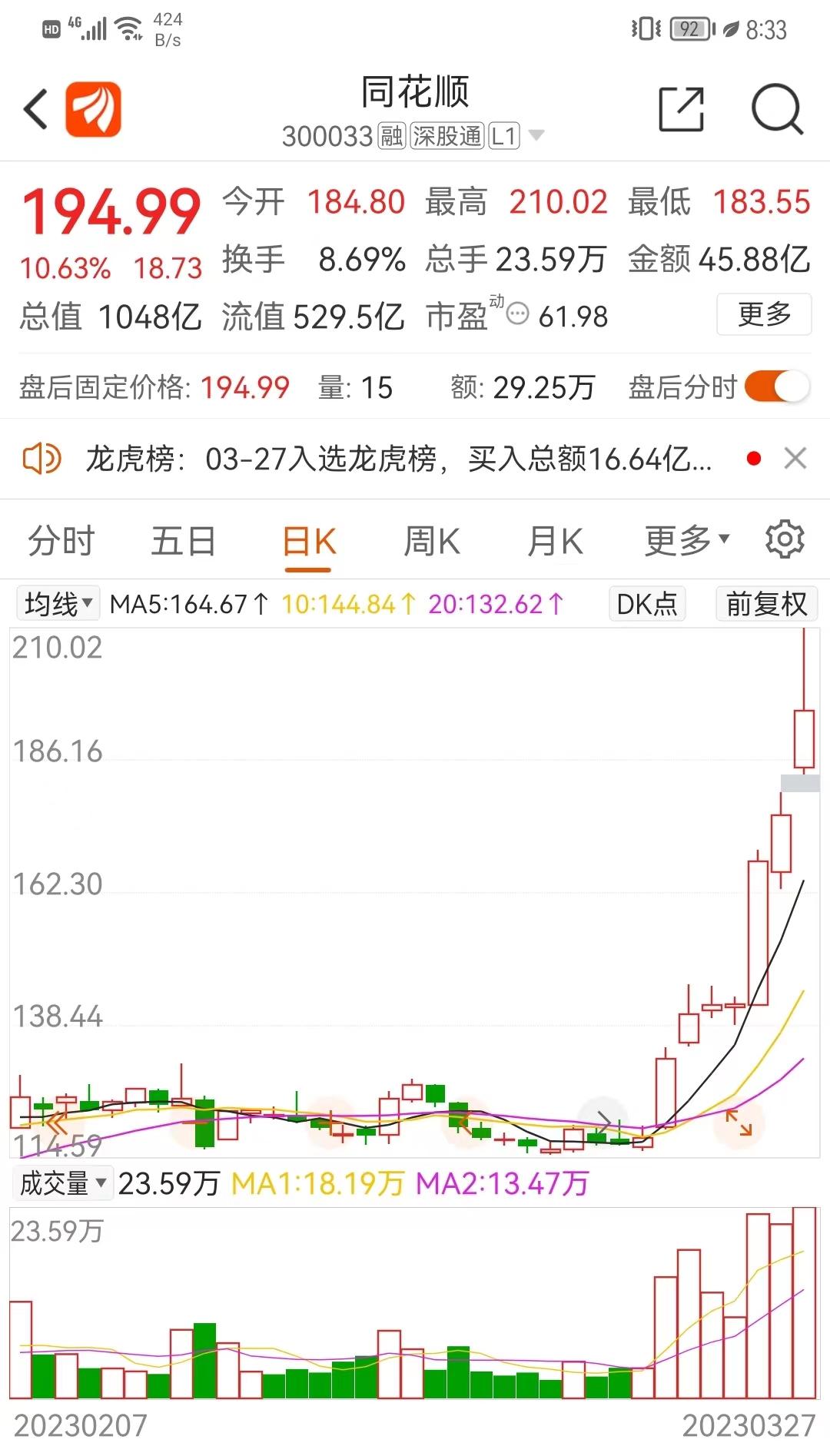830x1456 pixels.
Task: Tap the 更多 button for more quote data
Action: coord(764,314)
